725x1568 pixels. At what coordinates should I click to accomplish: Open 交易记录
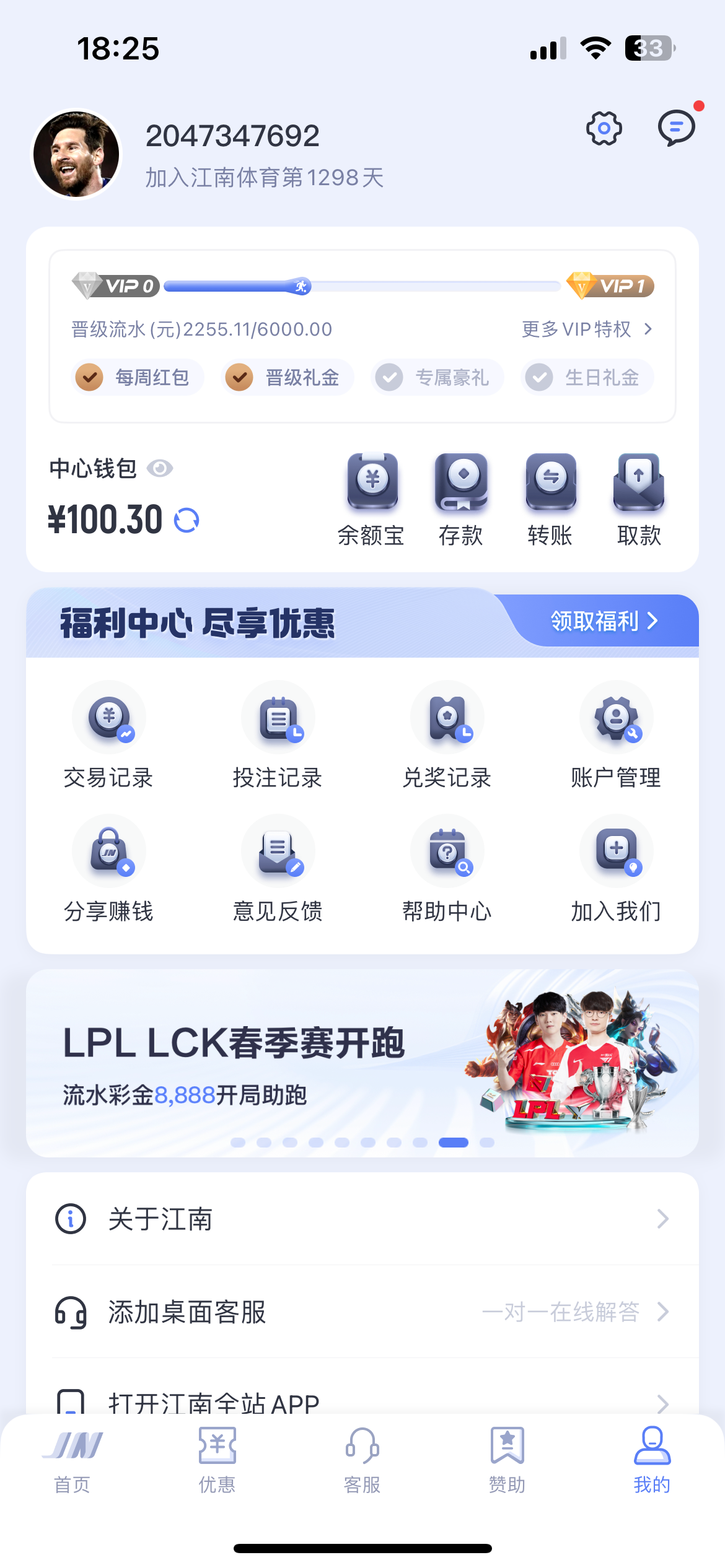coord(108,735)
